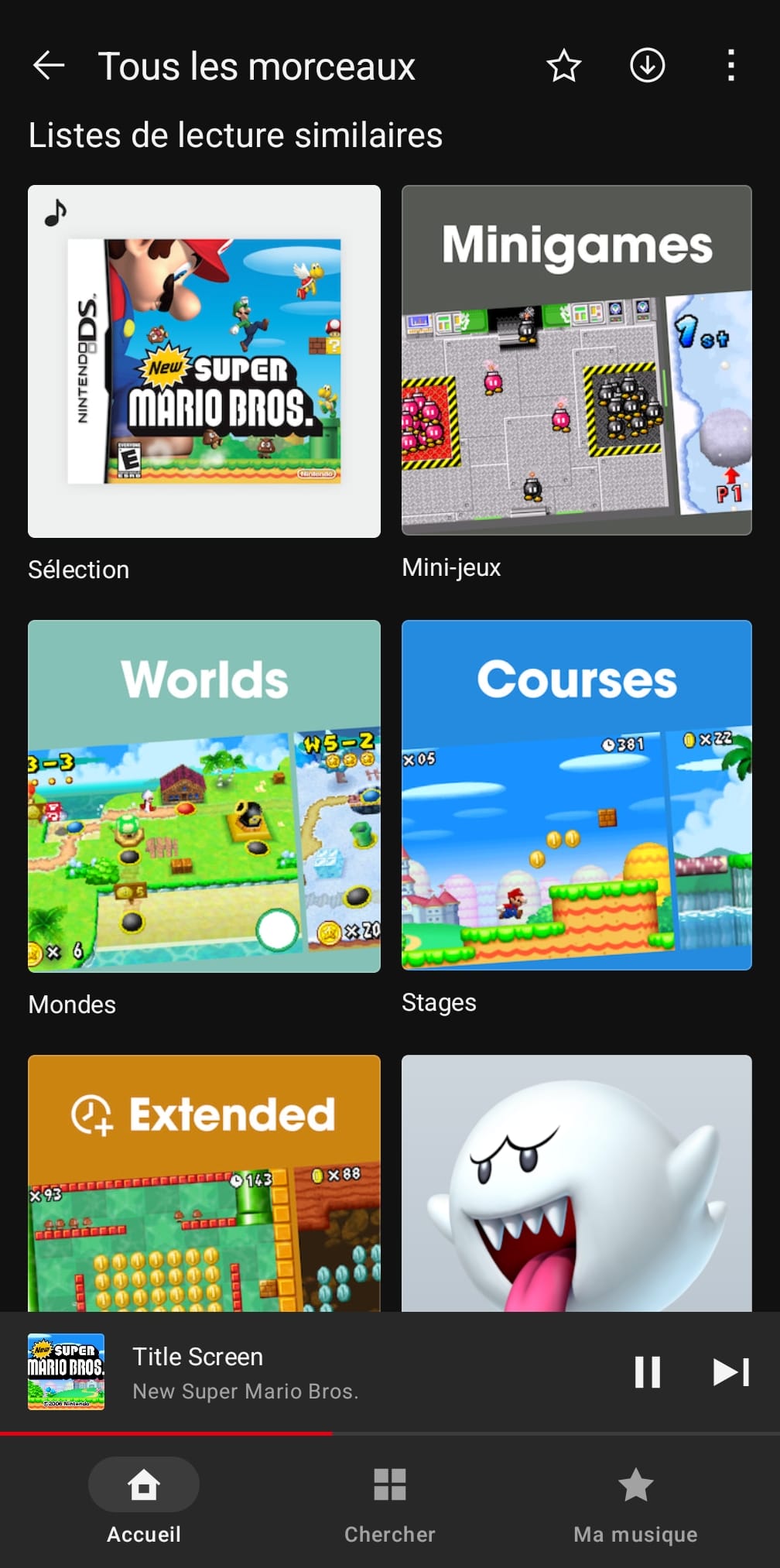The width and height of the screenshot is (780, 1568).
Task: Open the Mini-jeux playlist
Action: click(576, 360)
